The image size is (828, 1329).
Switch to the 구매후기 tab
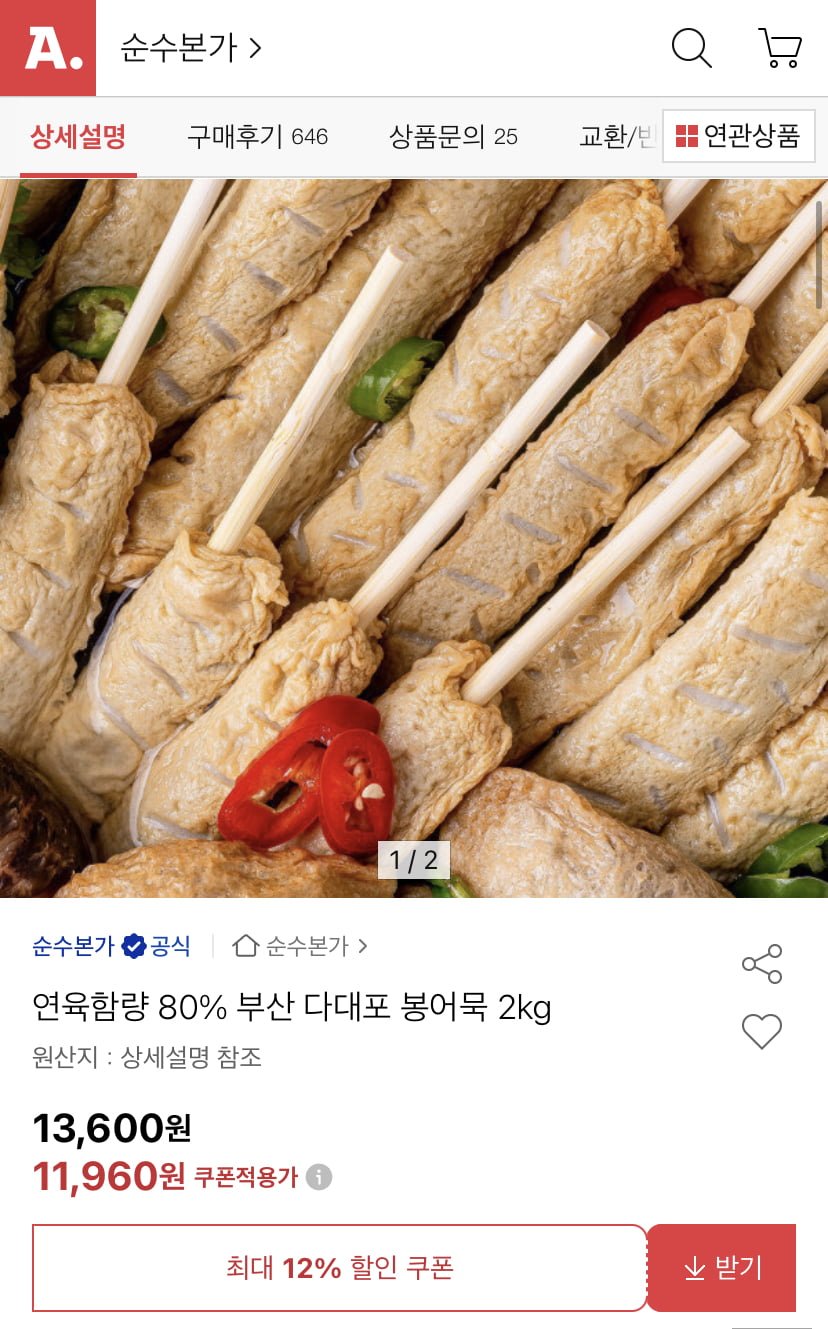[x=257, y=137]
